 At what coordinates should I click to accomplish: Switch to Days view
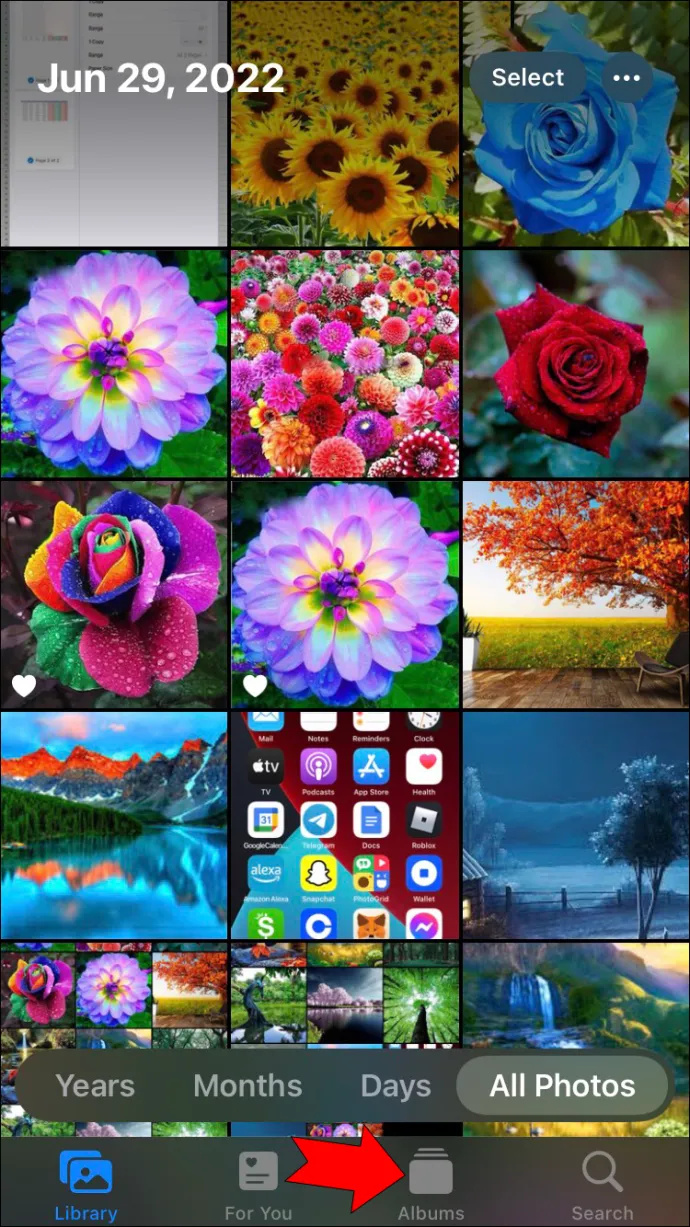pyautogui.click(x=395, y=1086)
